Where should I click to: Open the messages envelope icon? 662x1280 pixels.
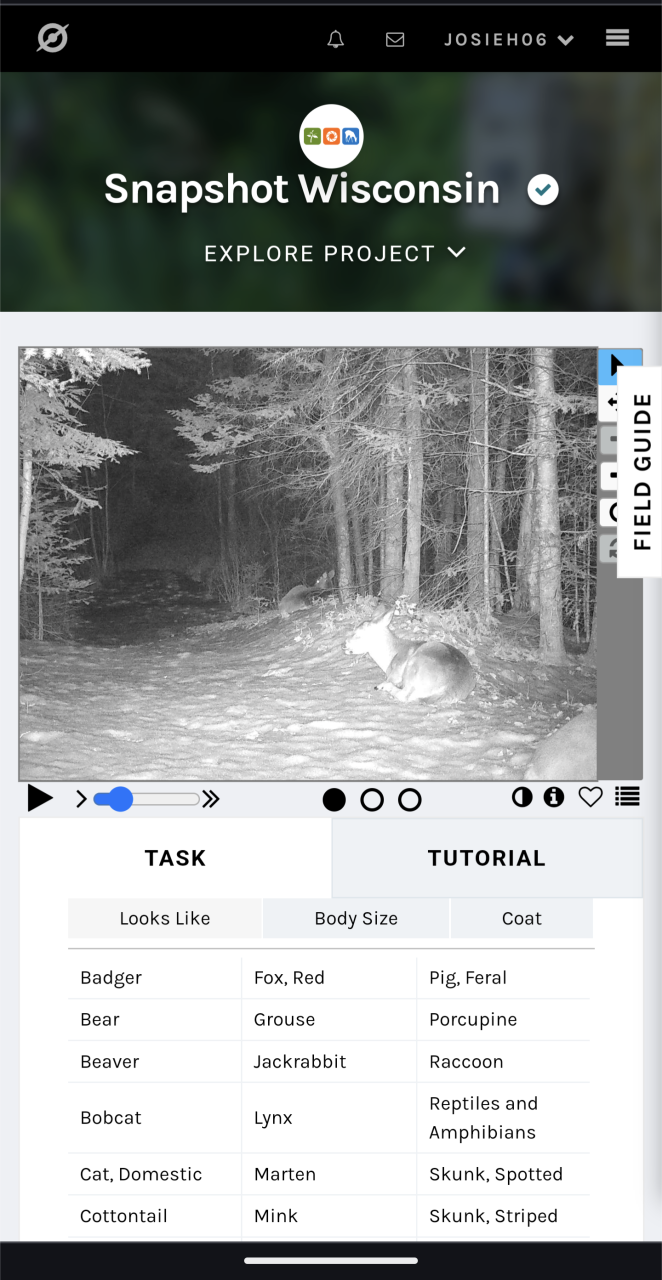tap(395, 40)
